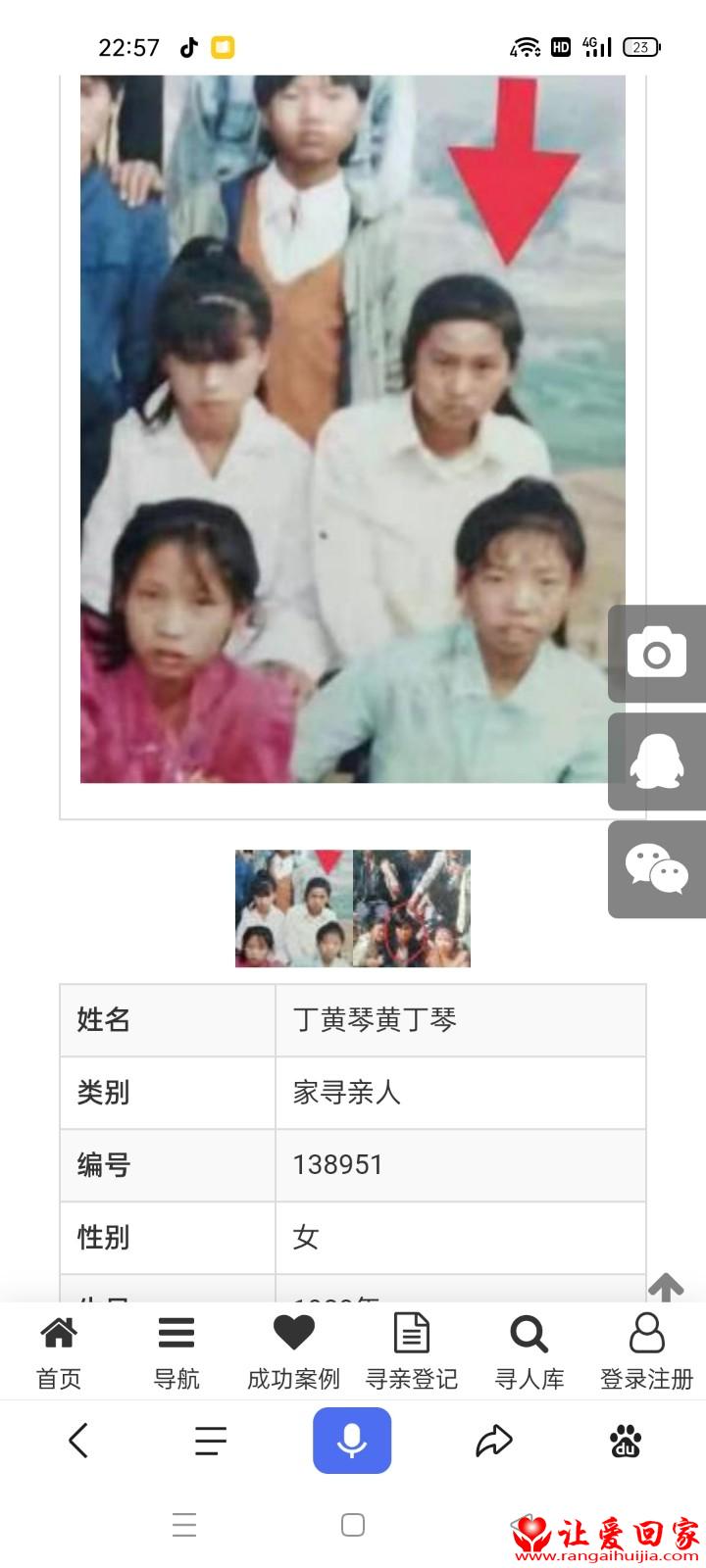Switch to 成功案例 tab

[293, 1352]
